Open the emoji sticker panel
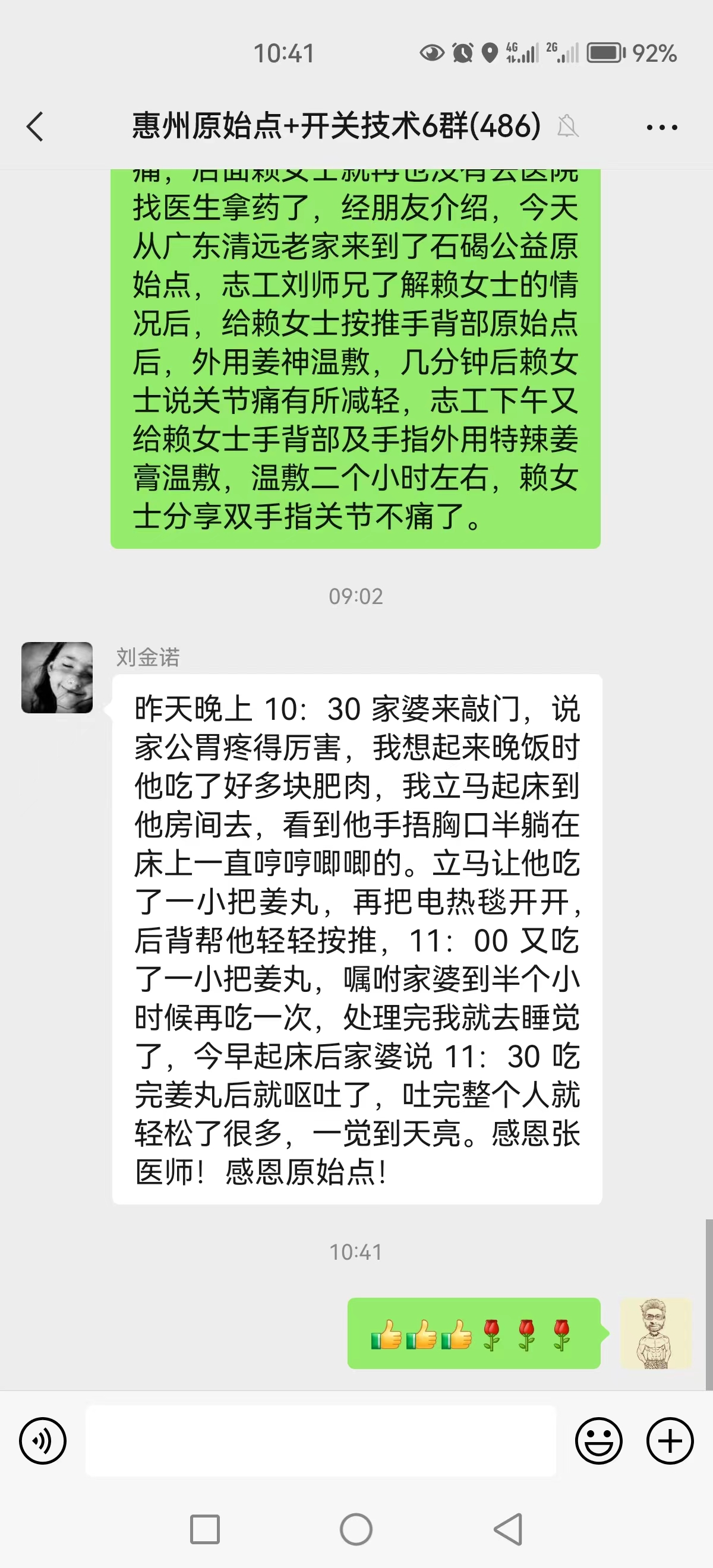The height and width of the screenshot is (1568, 713). point(598,1440)
